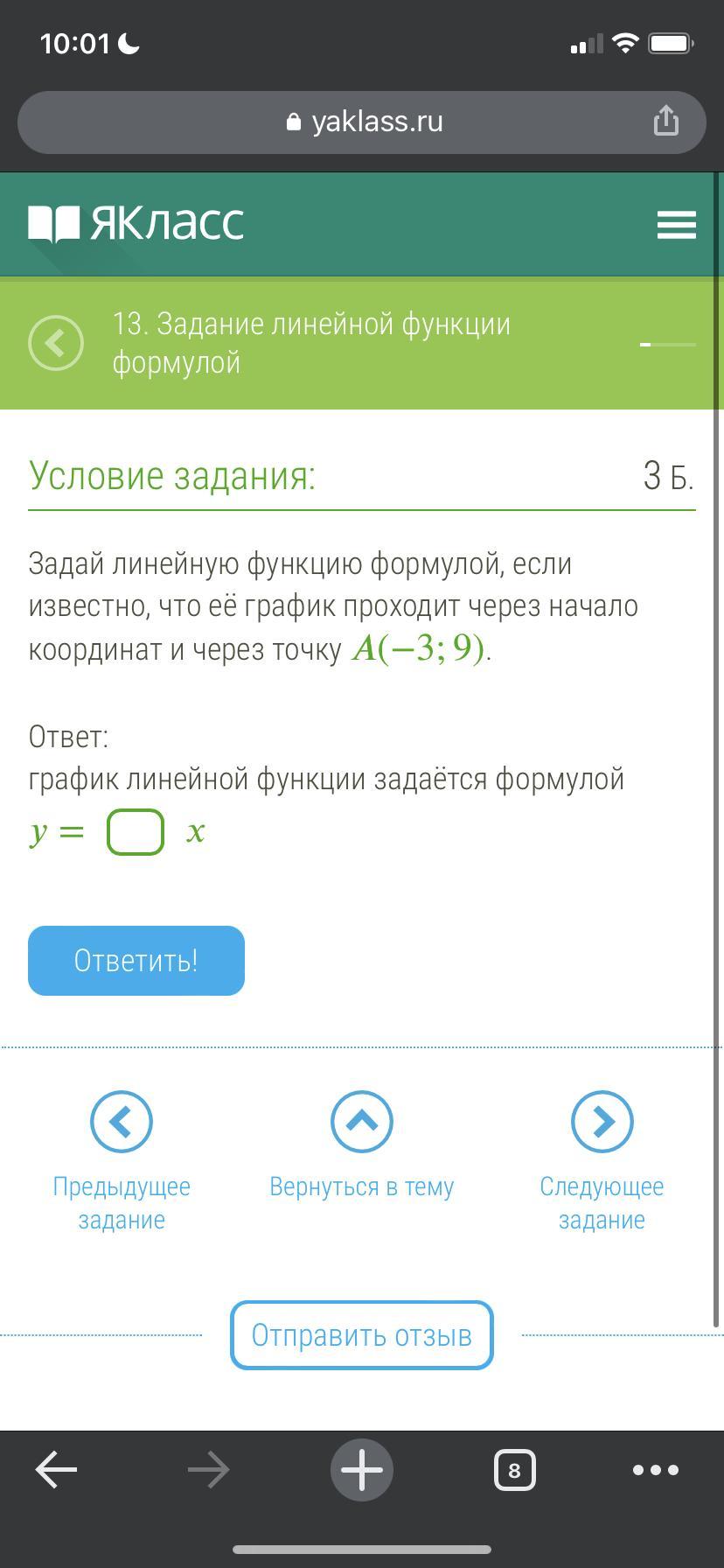View the 8 open tabs
Viewport: 724px width, 1568px height.
click(x=514, y=1470)
